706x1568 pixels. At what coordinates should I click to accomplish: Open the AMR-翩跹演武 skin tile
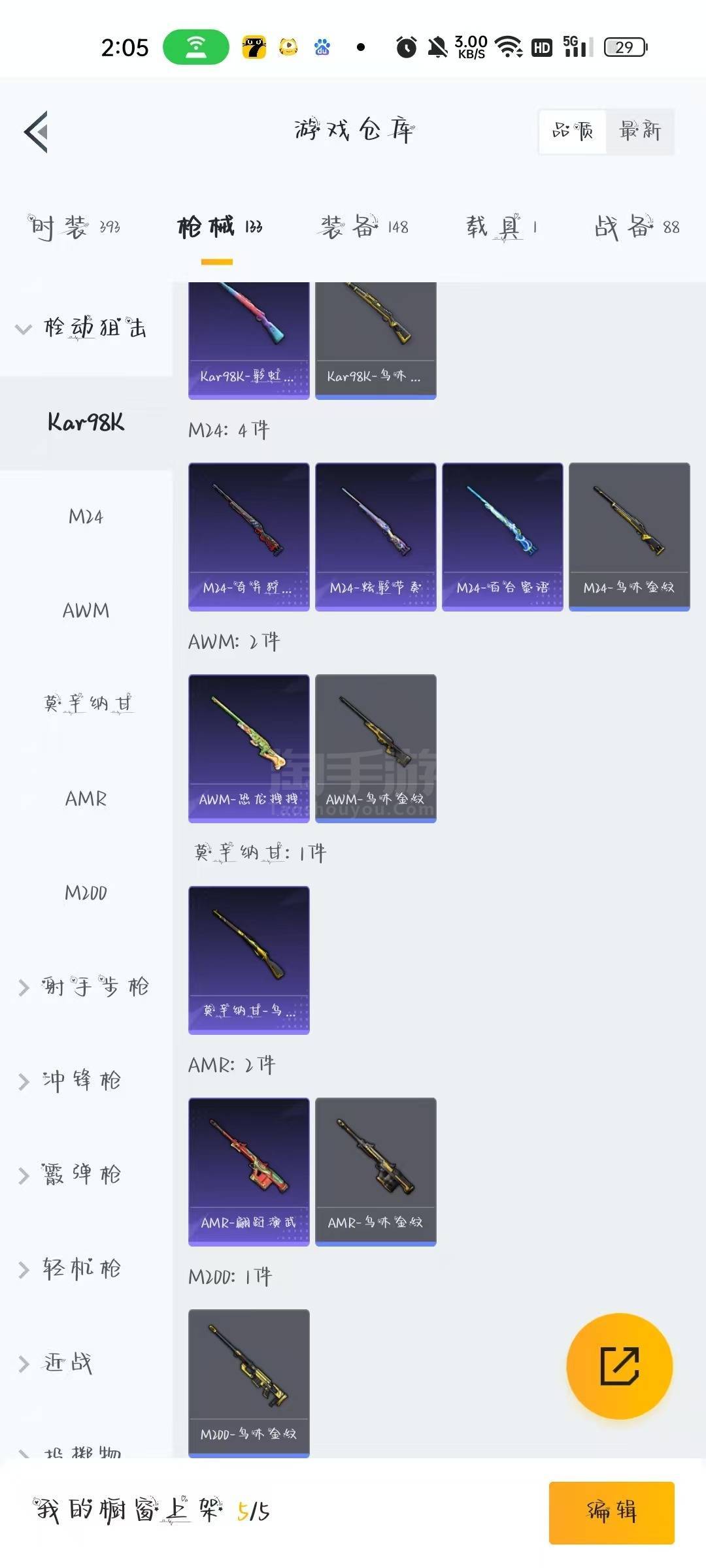click(248, 1172)
